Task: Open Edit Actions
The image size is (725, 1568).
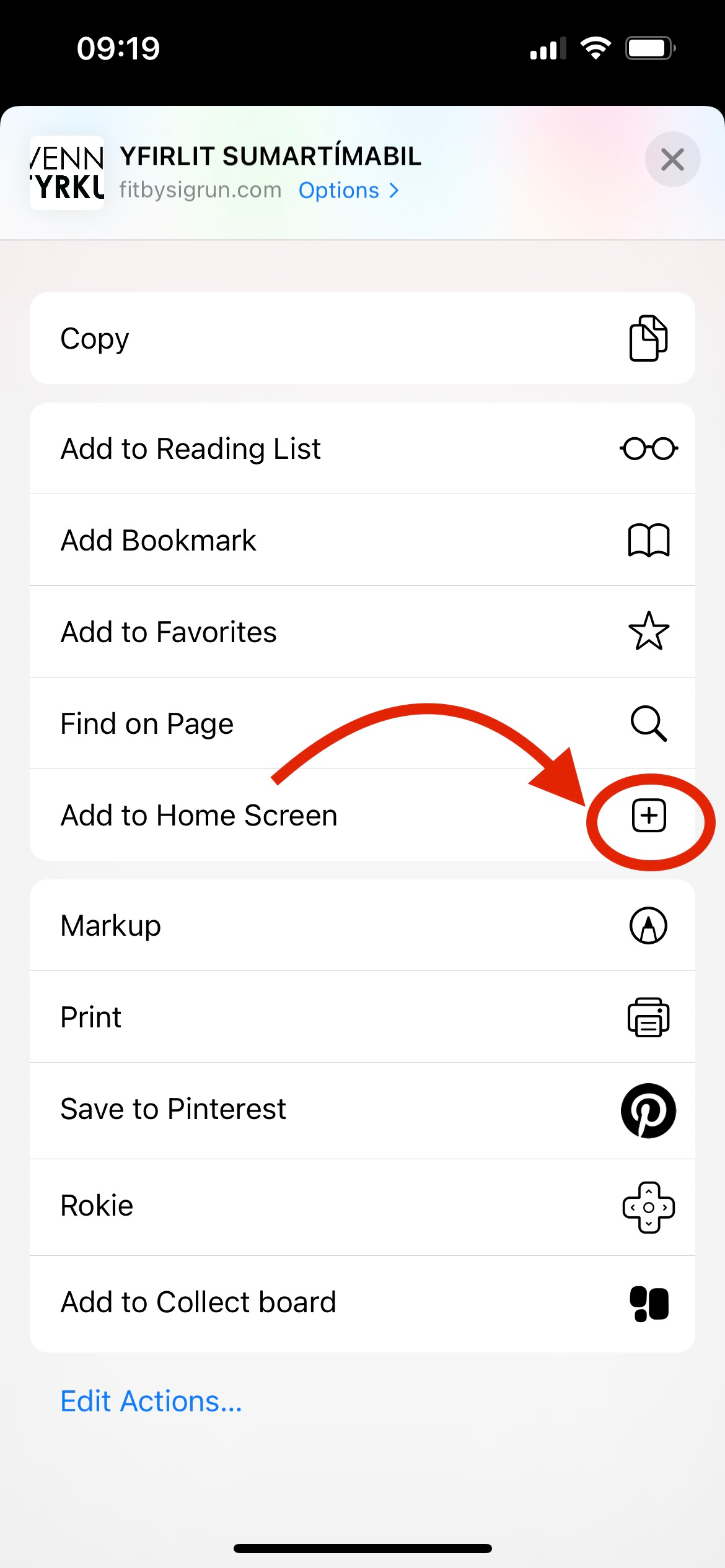Action: pyautogui.click(x=151, y=1401)
